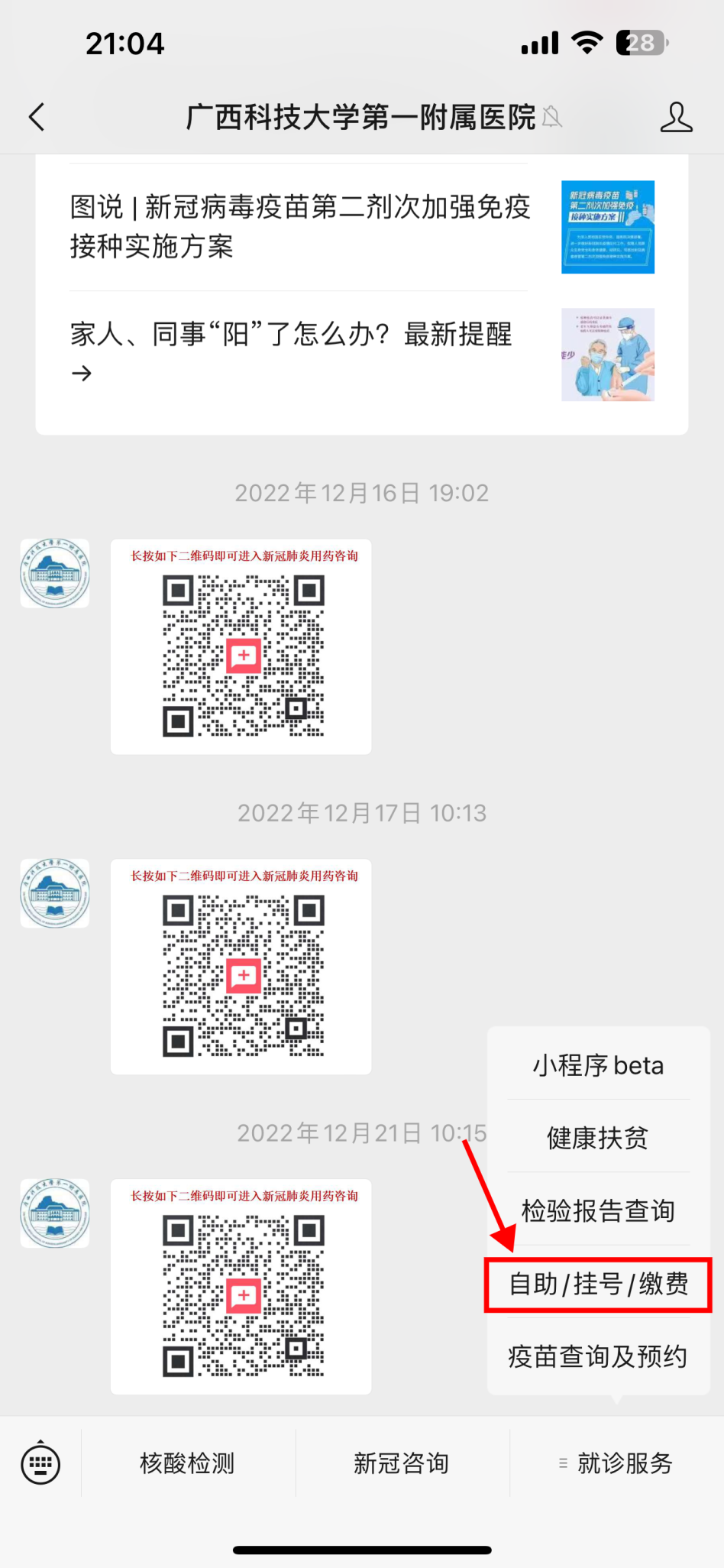Switch to keyboard input mode
Image resolution: width=724 pixels, height=1568 pixels.
coord(40,1463)
